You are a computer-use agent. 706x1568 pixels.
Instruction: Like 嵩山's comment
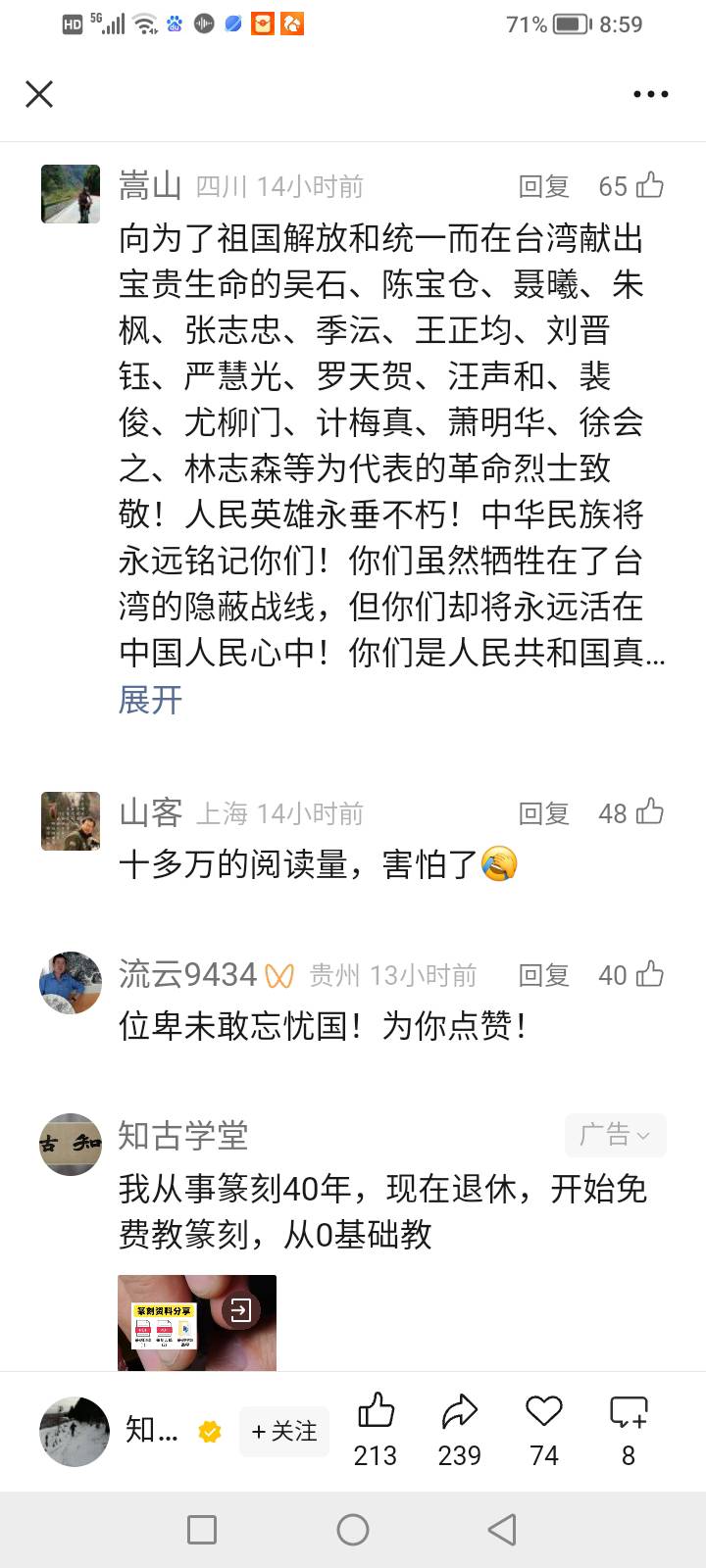click(x=649, y=185)
